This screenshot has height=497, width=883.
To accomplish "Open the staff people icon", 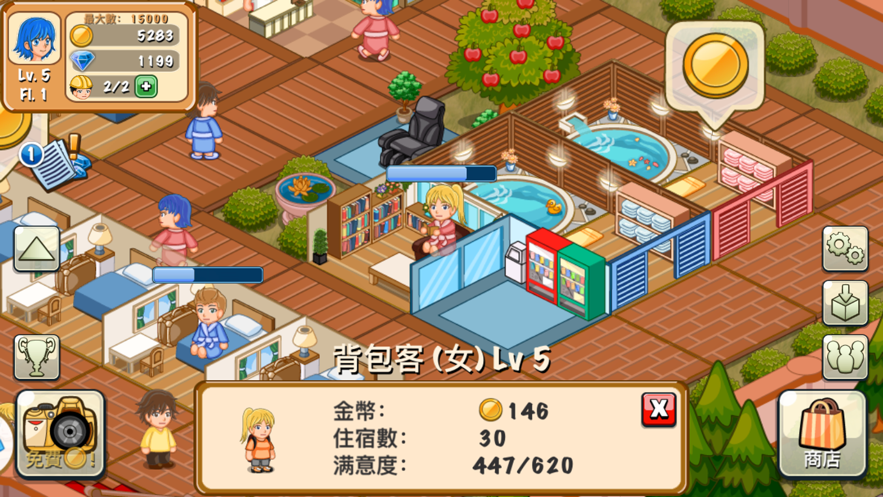I will pos(845,357).
